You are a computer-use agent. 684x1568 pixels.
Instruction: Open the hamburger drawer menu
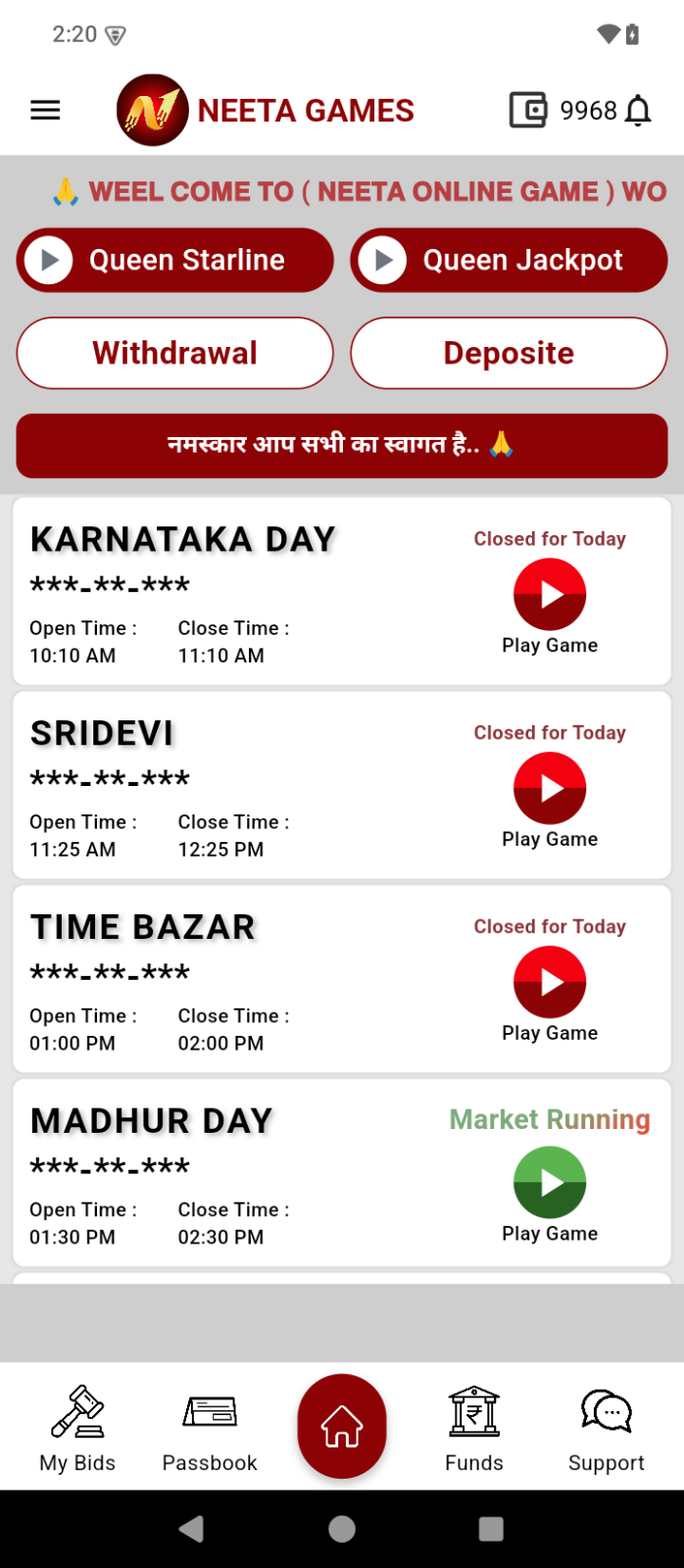click(x=45, y=110)
